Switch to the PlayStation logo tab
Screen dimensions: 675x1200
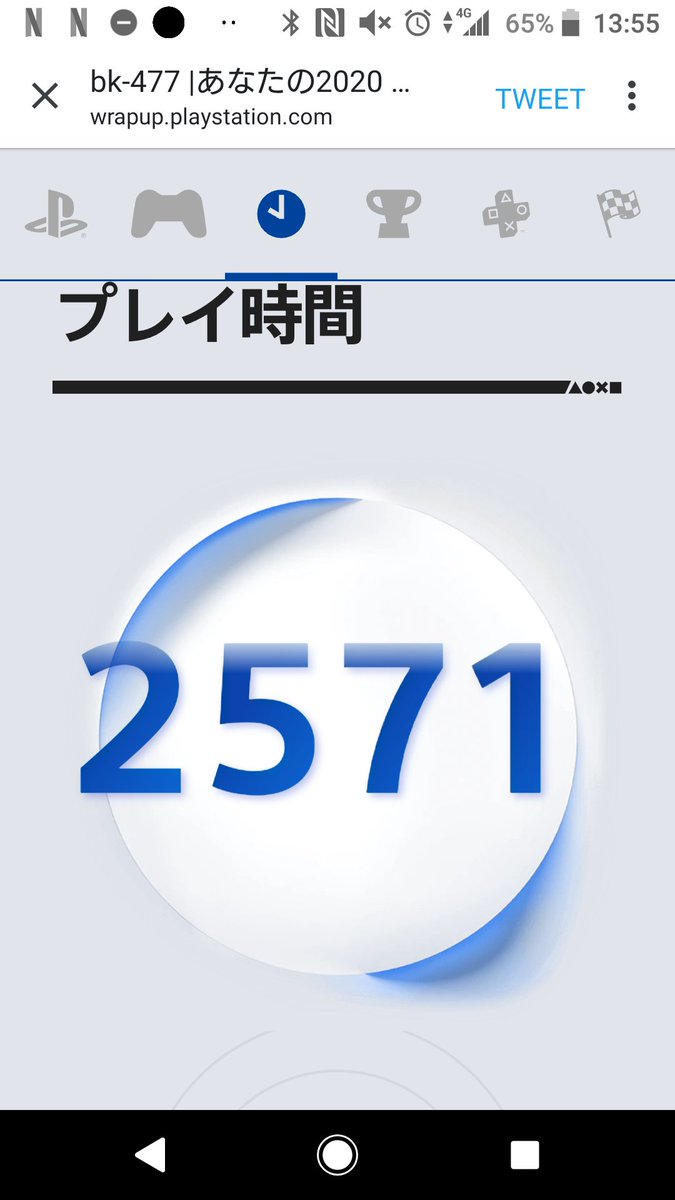coord(56,215)
